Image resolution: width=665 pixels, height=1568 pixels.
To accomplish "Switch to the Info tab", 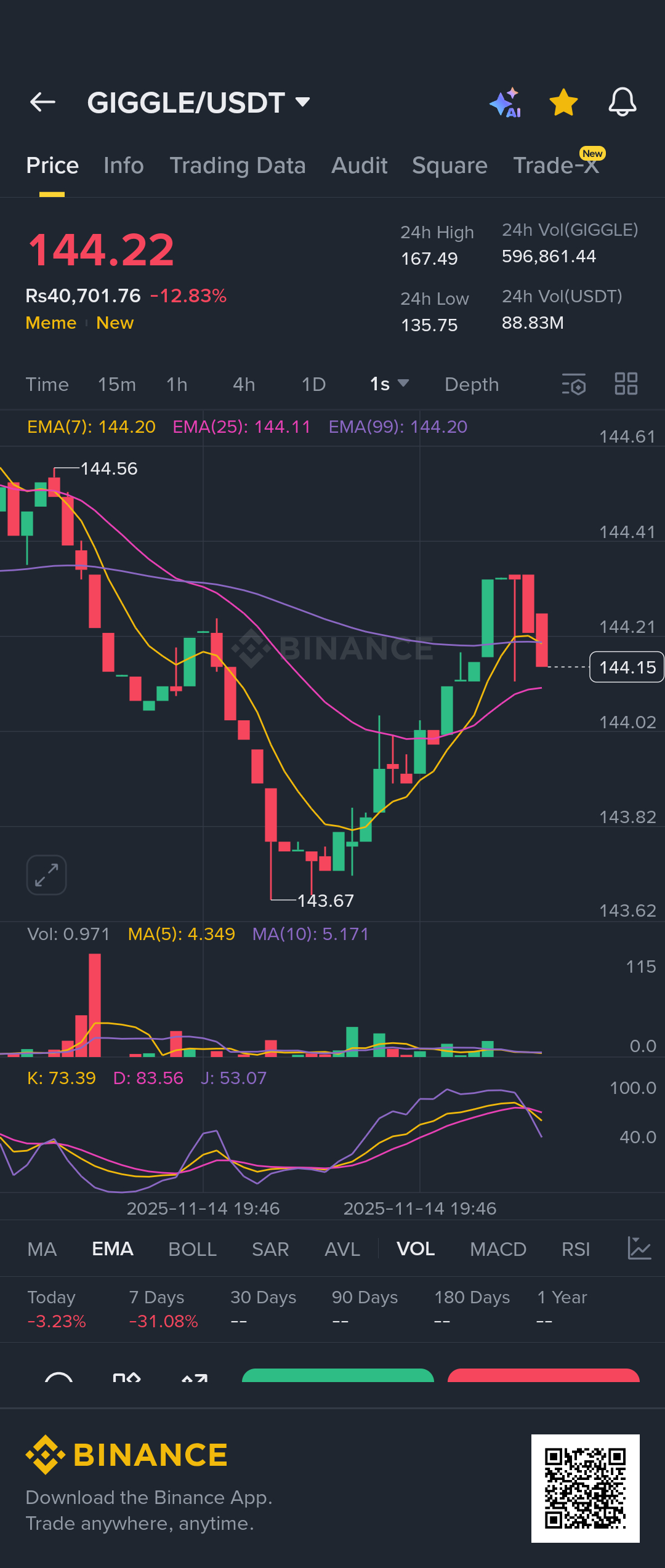I will click(123, 166).
